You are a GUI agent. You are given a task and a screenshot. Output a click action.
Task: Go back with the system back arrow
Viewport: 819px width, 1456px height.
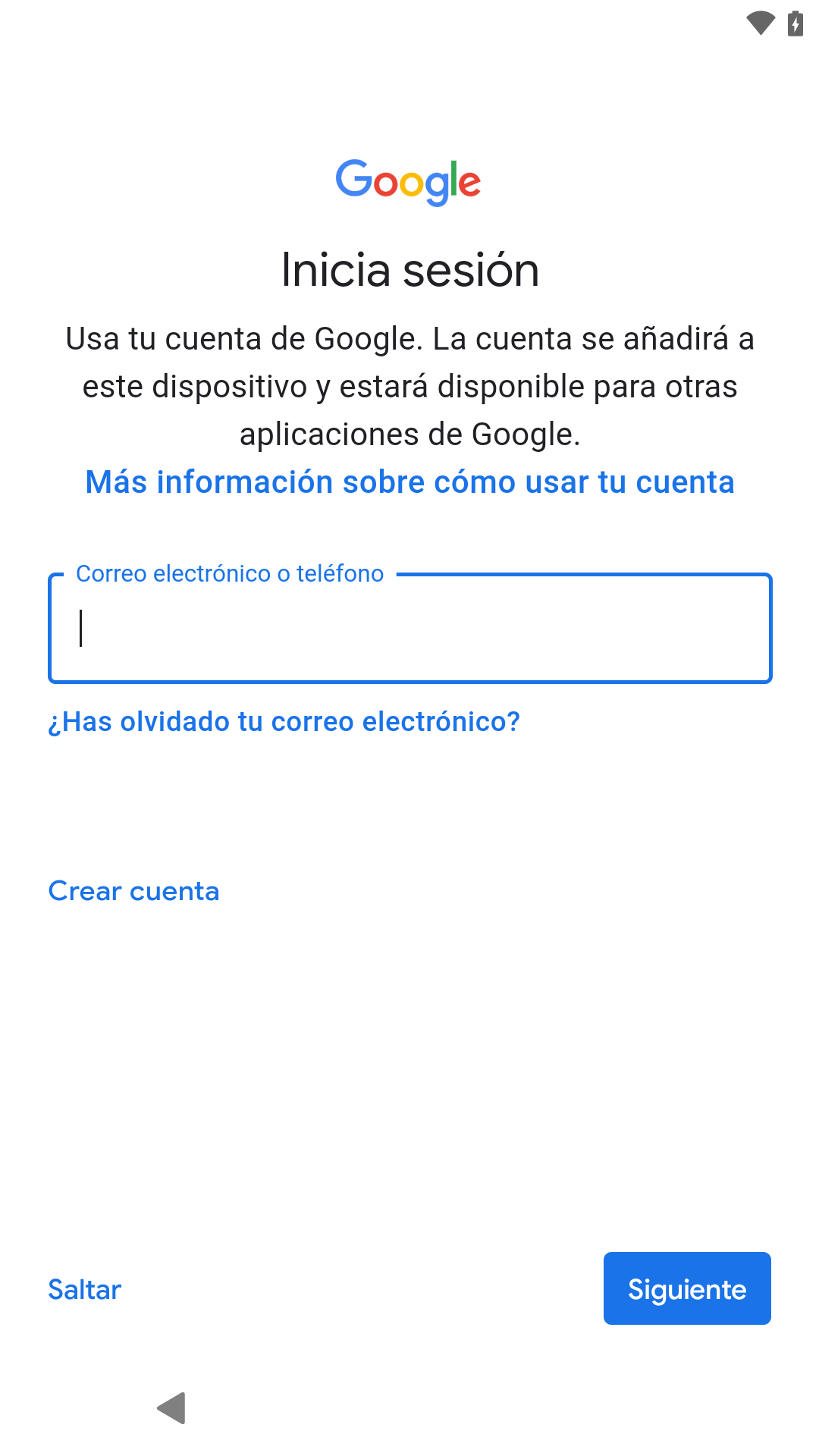172,1408
